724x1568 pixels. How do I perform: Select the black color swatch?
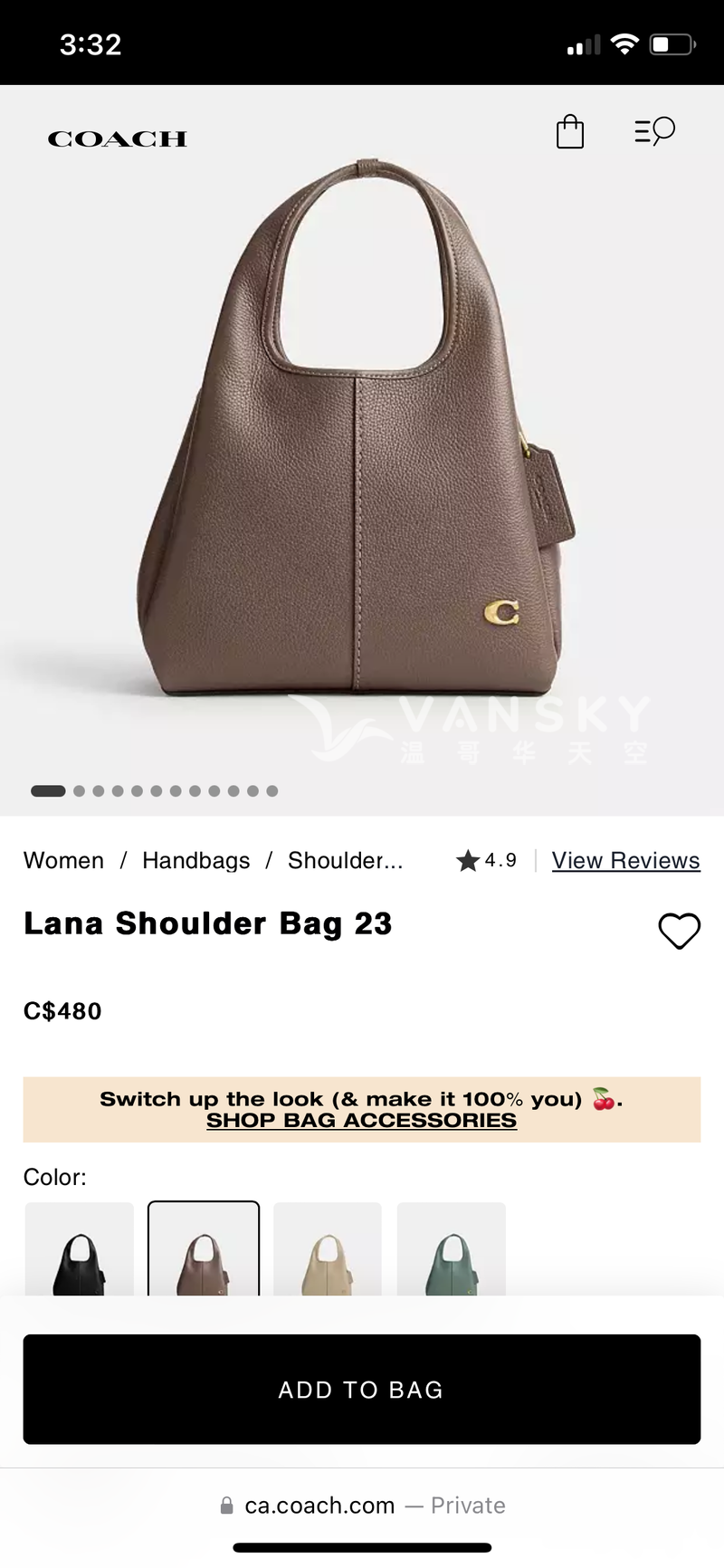point(80,1250)
